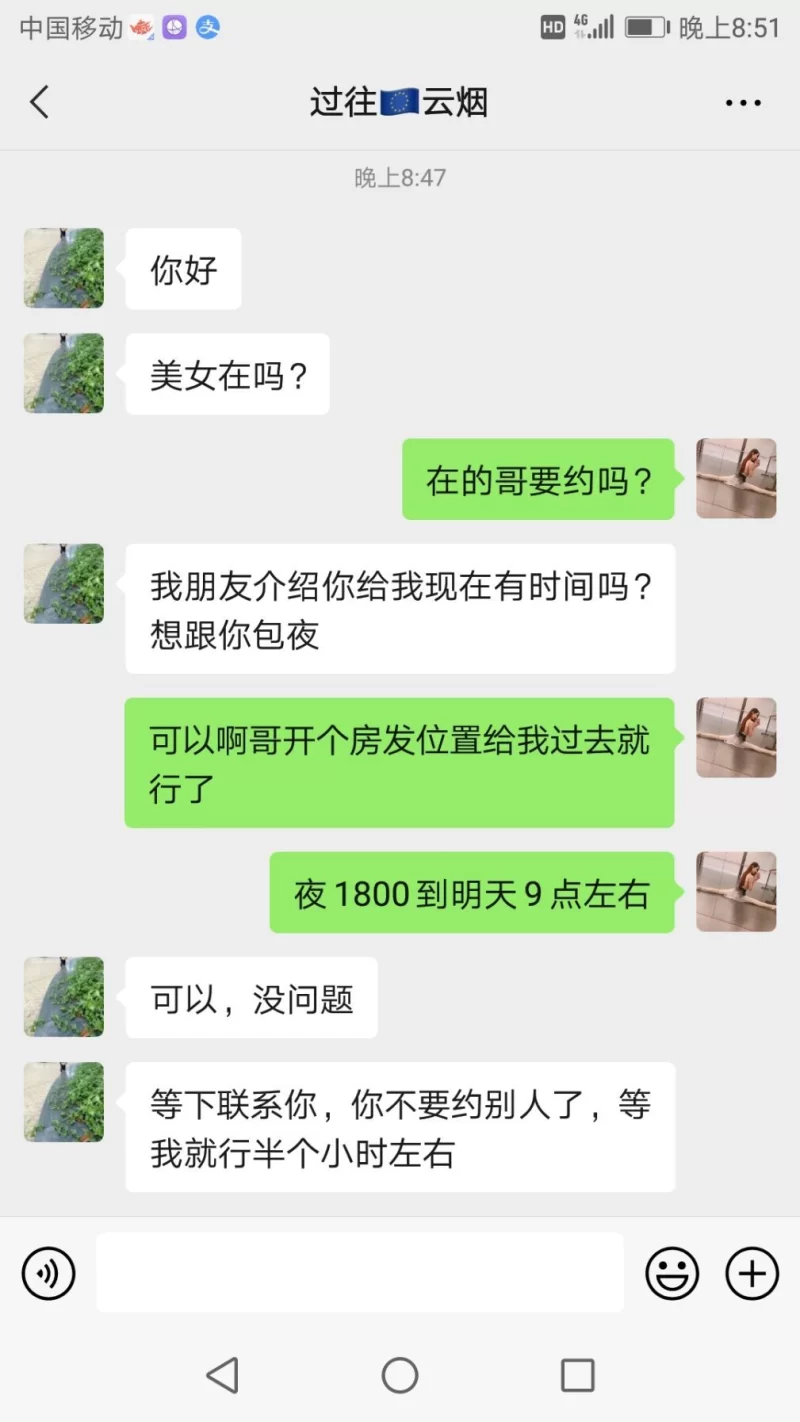The height and width of the screenshot is (1422, 800).
Task: Open the system recent apps view
Action: click(577, 1375)
